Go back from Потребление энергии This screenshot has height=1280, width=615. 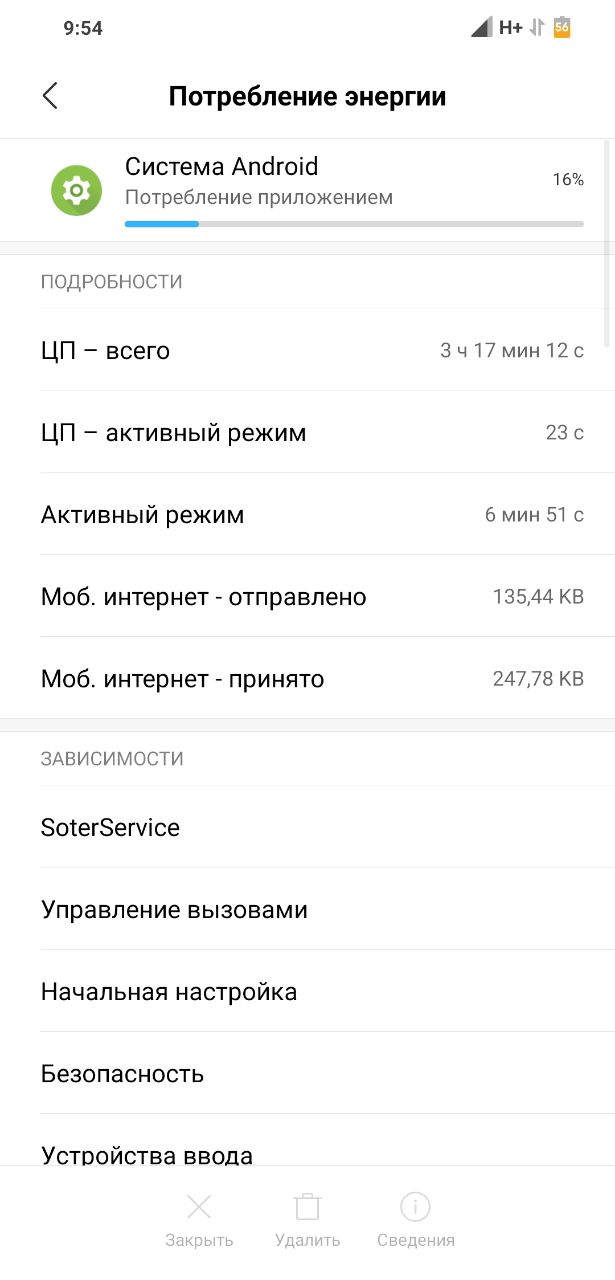[50, 96]
